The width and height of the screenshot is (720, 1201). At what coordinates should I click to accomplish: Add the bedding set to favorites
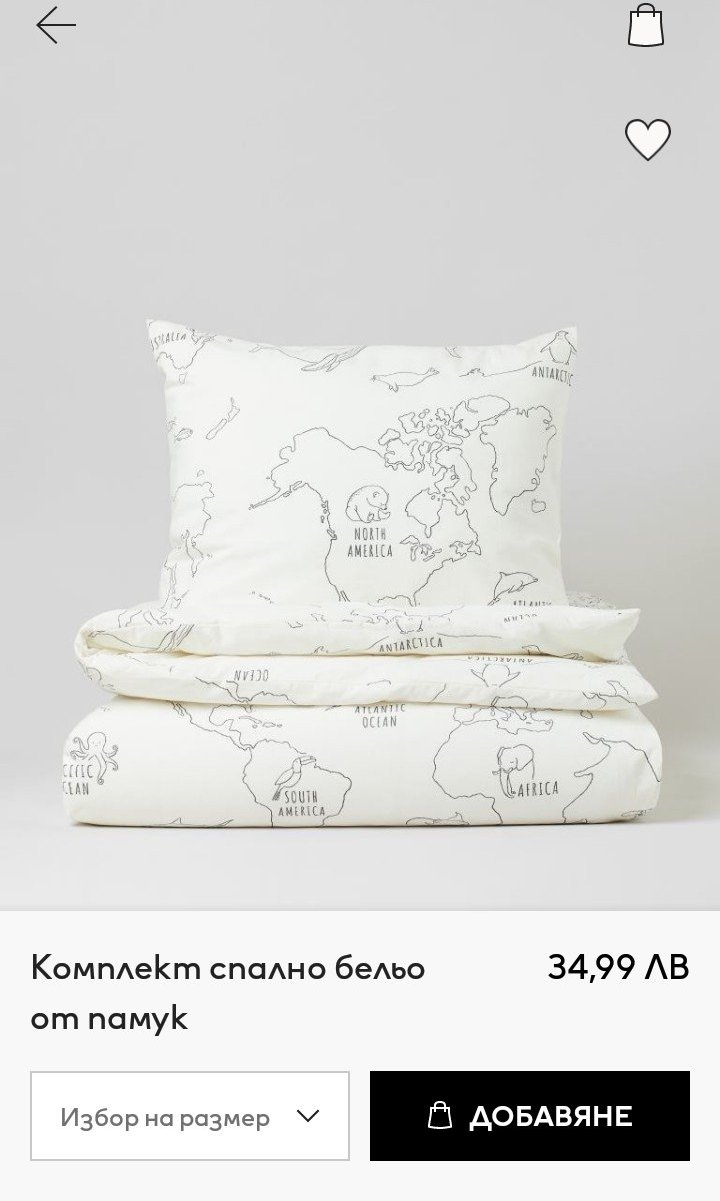[x=648, y=139]
